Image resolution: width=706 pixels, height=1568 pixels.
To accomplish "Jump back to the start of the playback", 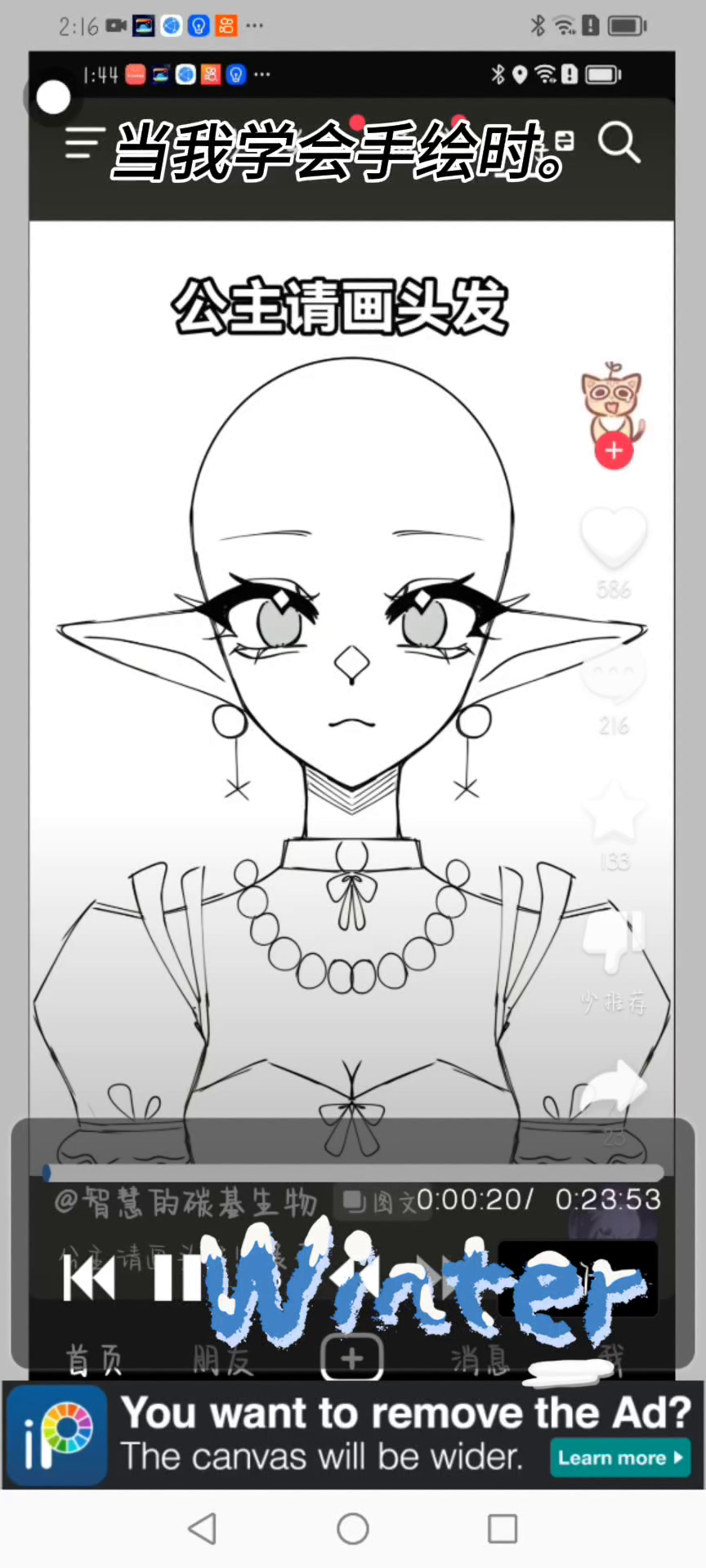I will (89, 1278).
